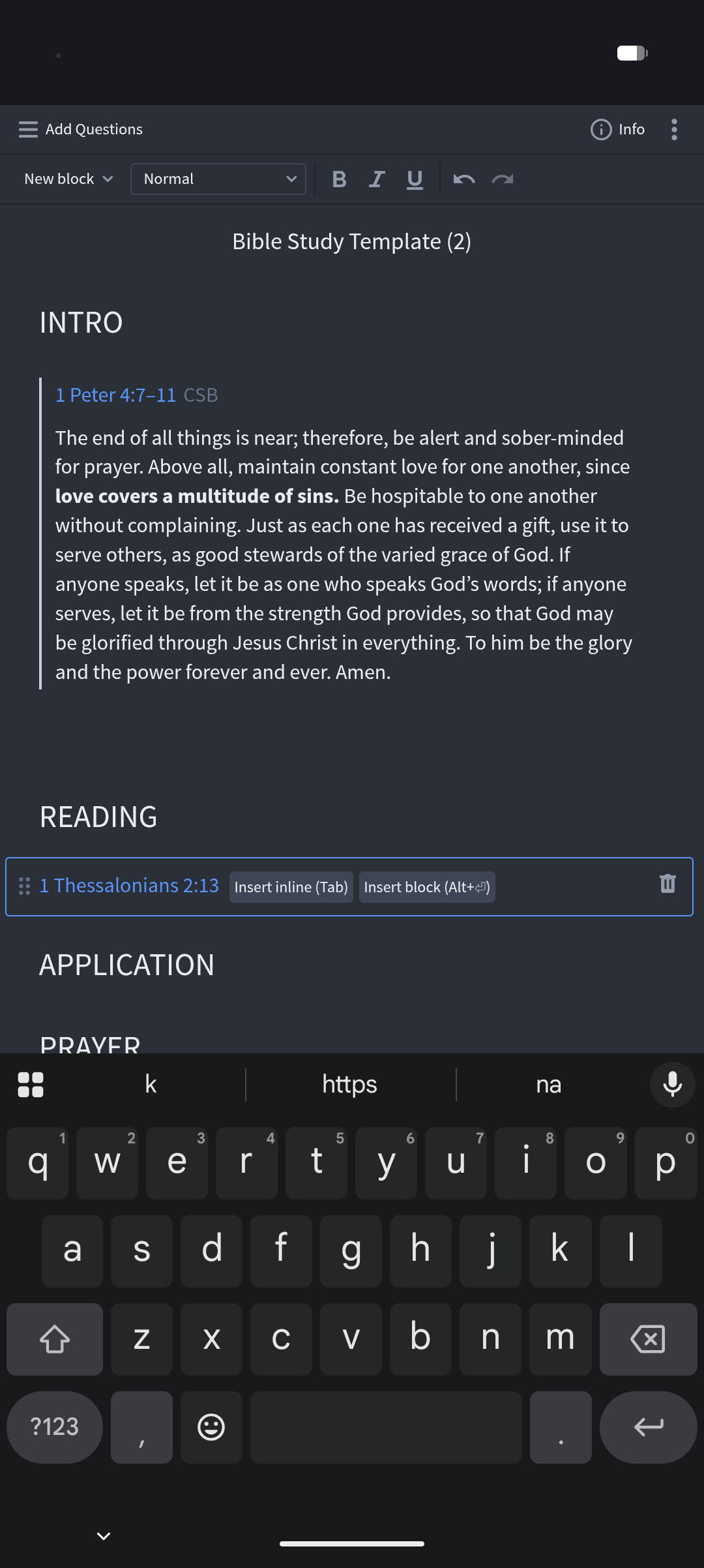Delete the 1 Thessalonians block
Screen dimensions: 704x1568
pyautogui.click(x=667, y=884)
